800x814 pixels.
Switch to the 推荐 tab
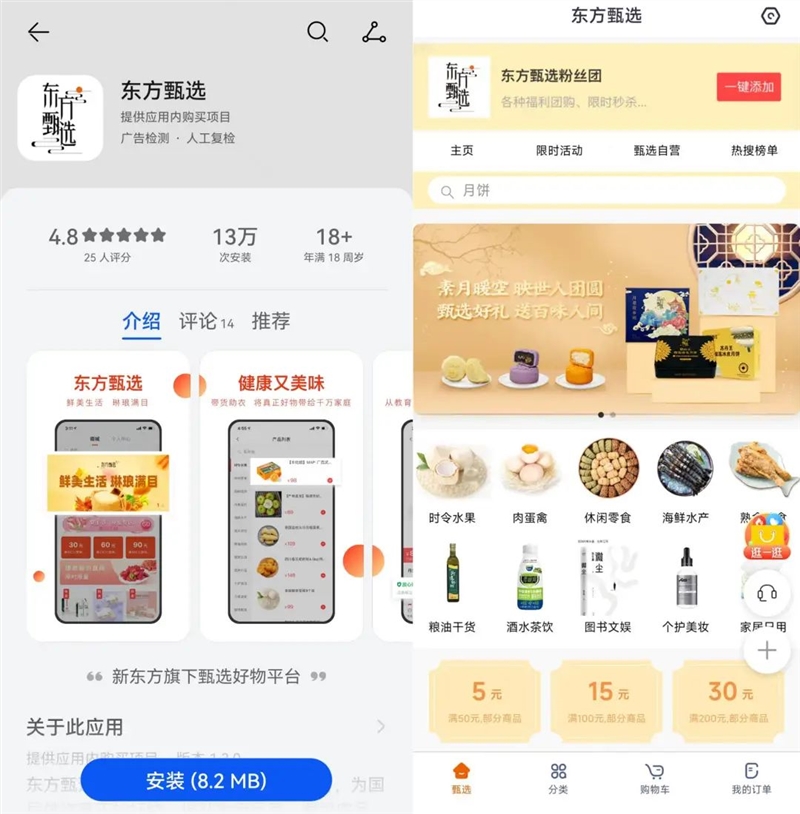click(270, 321)
